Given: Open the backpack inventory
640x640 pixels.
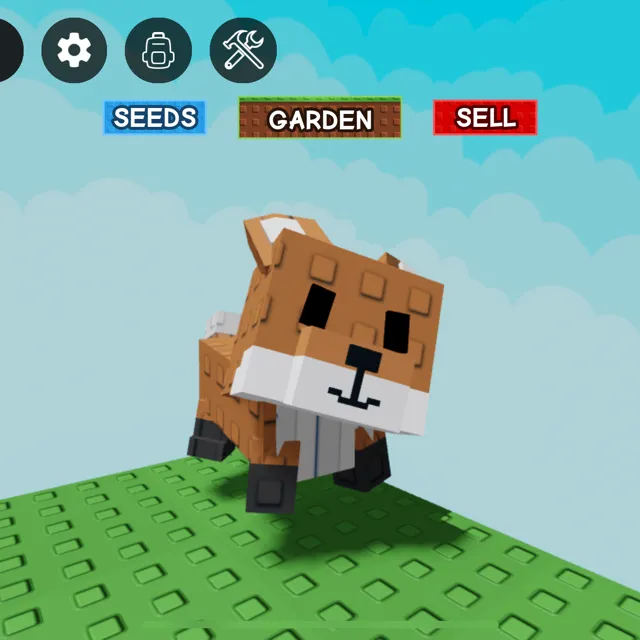Looking at the screenshot, I should (x=158, y=50).
